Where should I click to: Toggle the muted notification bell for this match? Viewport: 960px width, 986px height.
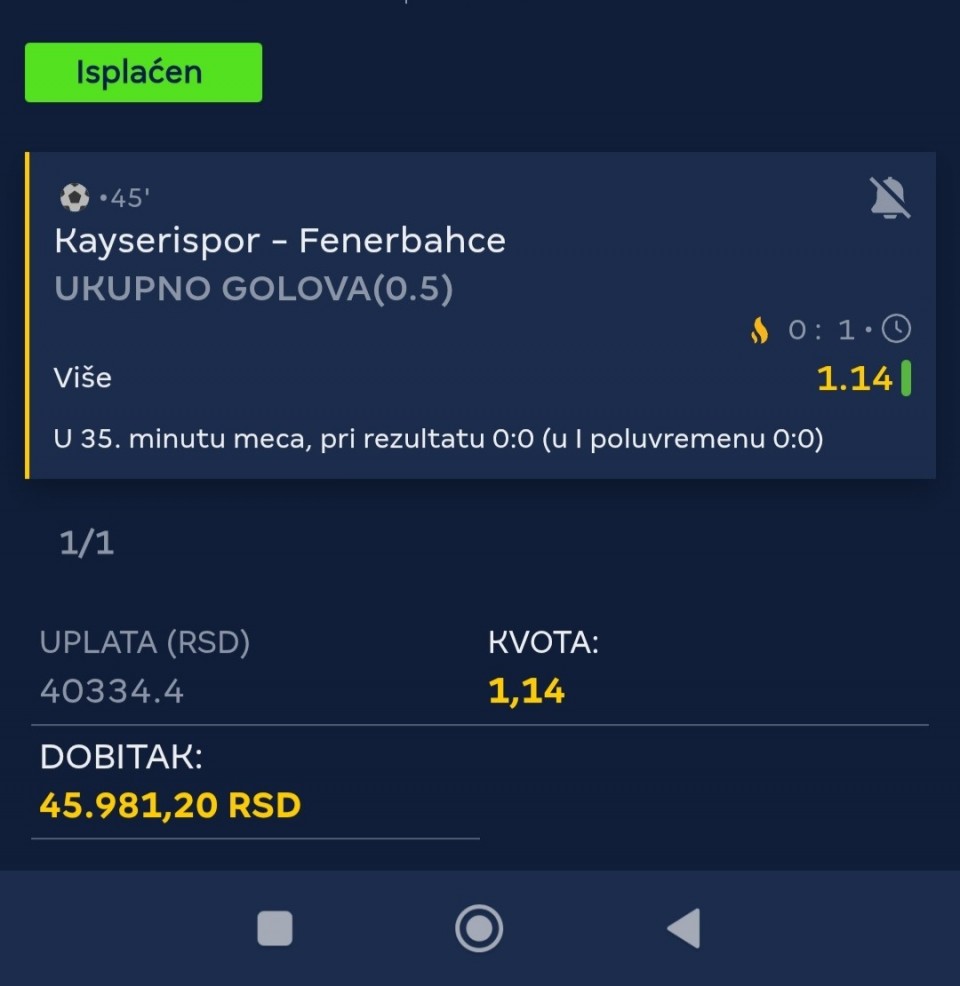889,197
